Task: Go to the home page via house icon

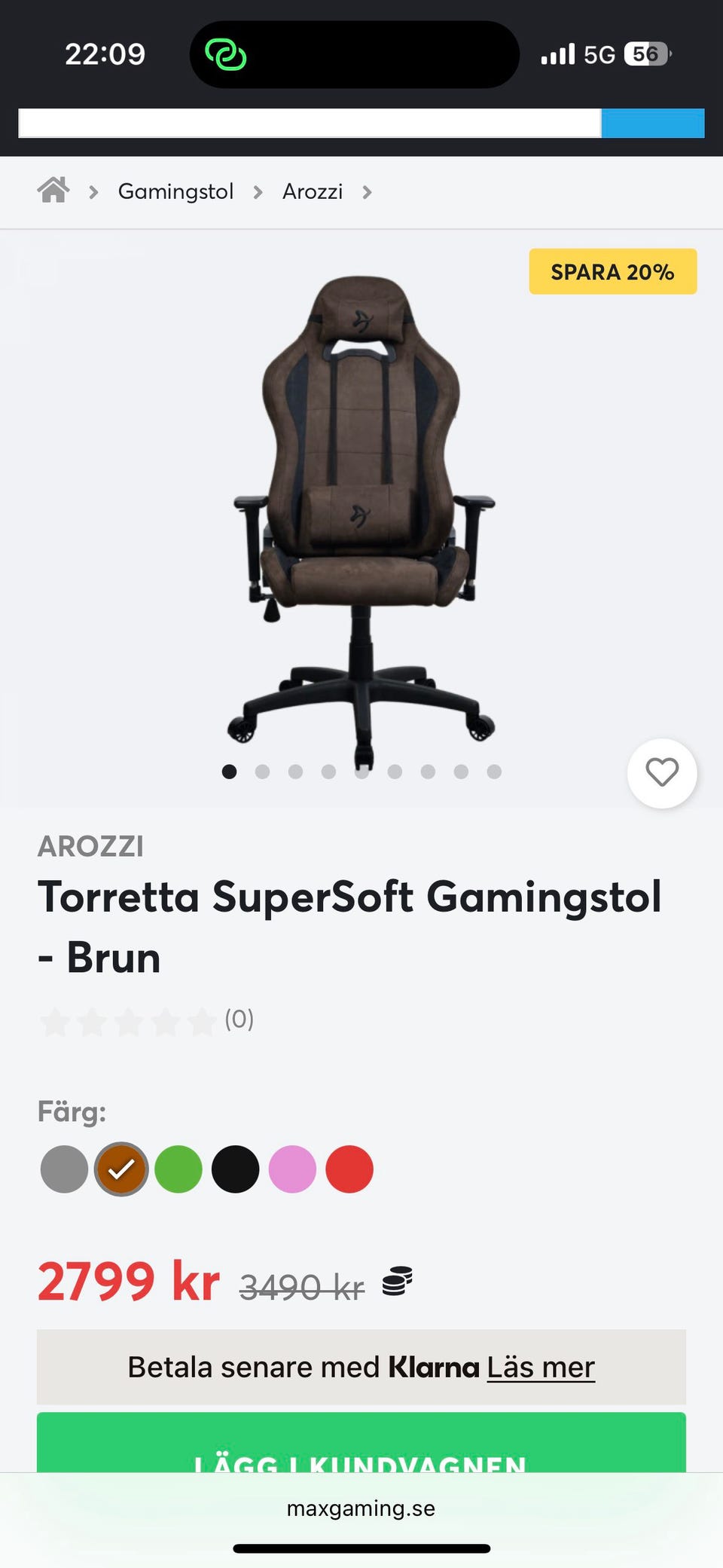Action: [53, 191]
